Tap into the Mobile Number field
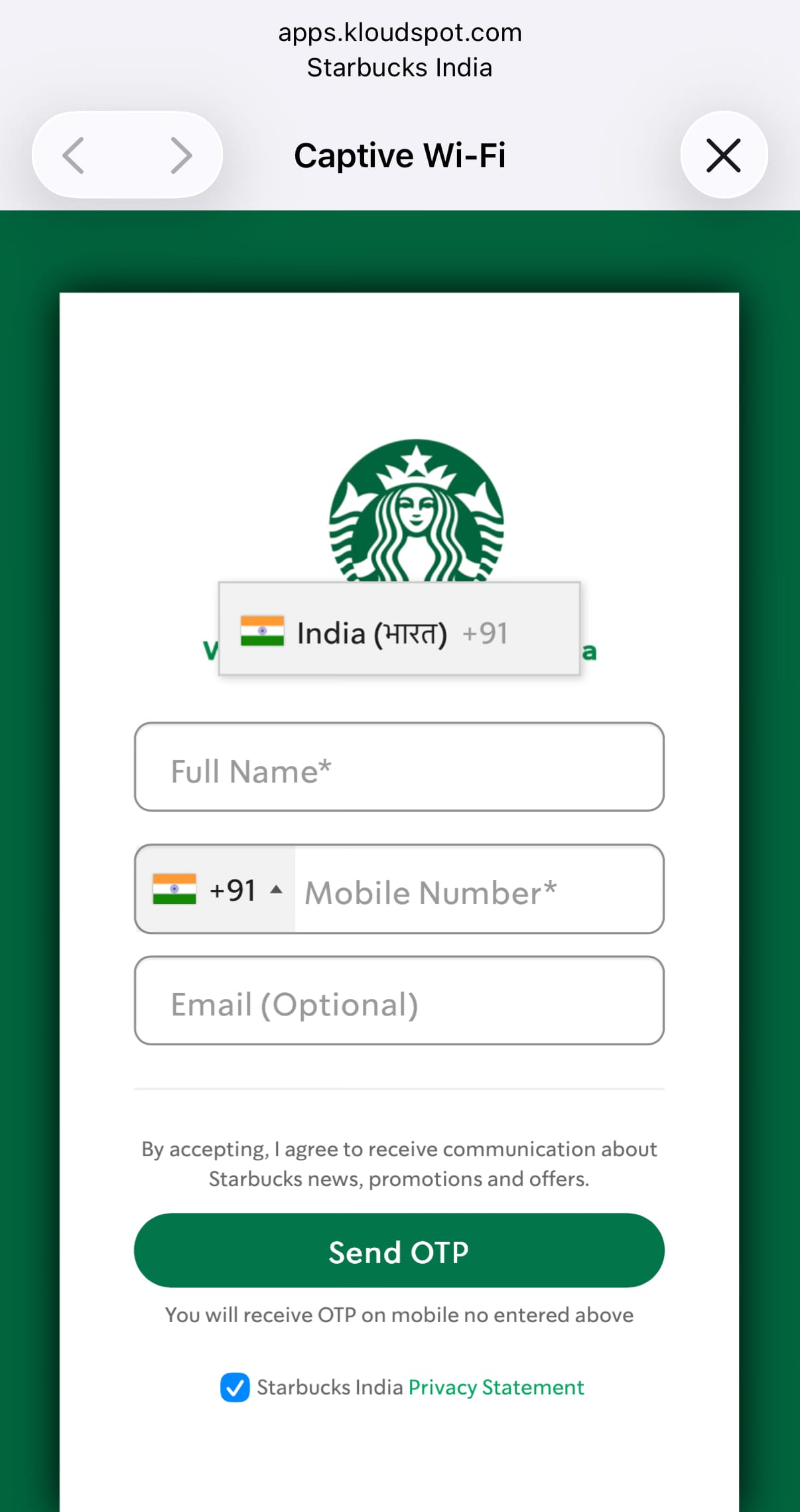The height and width of the screenshot is (1512, 800). point(479,889)
